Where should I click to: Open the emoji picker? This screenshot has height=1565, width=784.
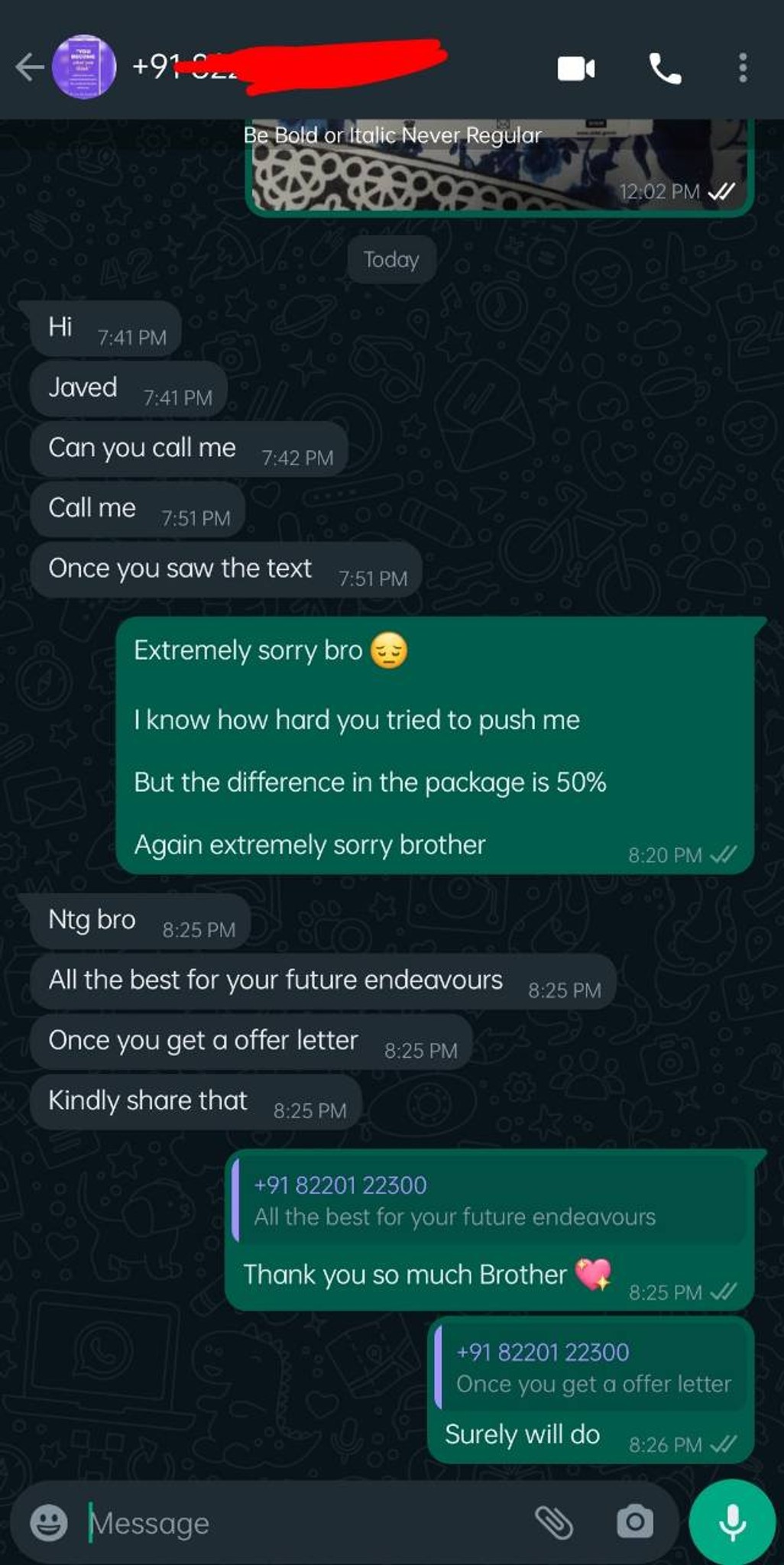[x=49, y=1523]
